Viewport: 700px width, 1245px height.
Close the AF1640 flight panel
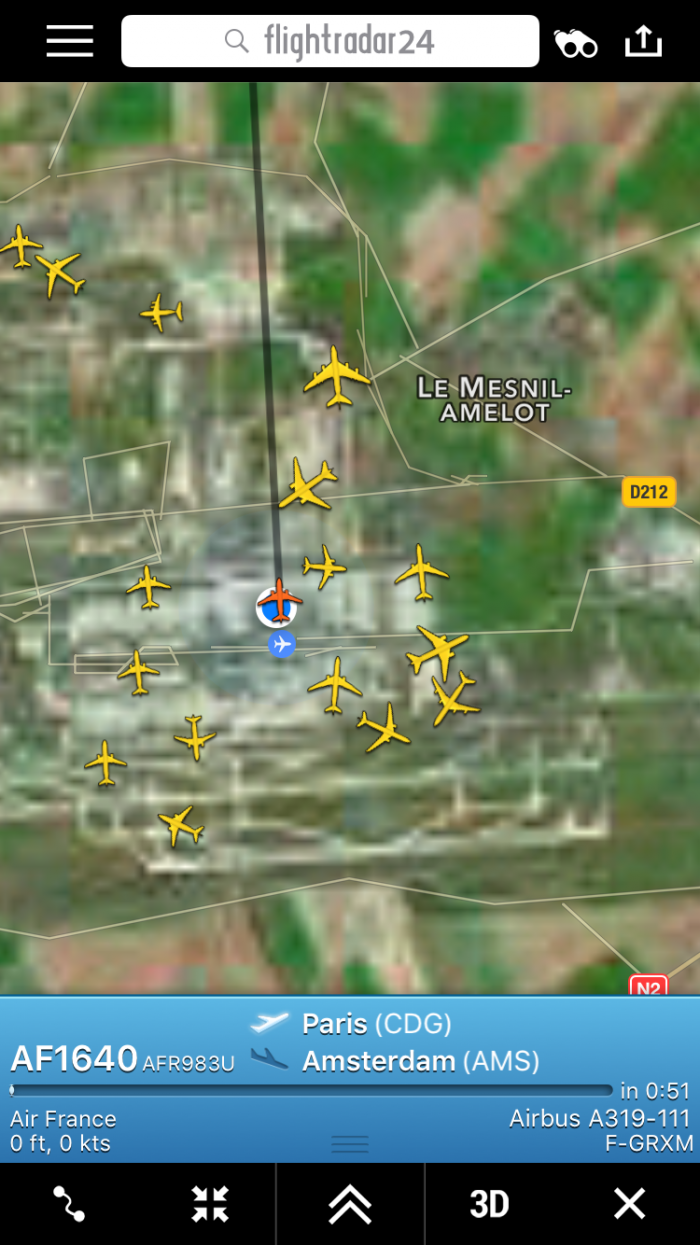[629, 1203]
